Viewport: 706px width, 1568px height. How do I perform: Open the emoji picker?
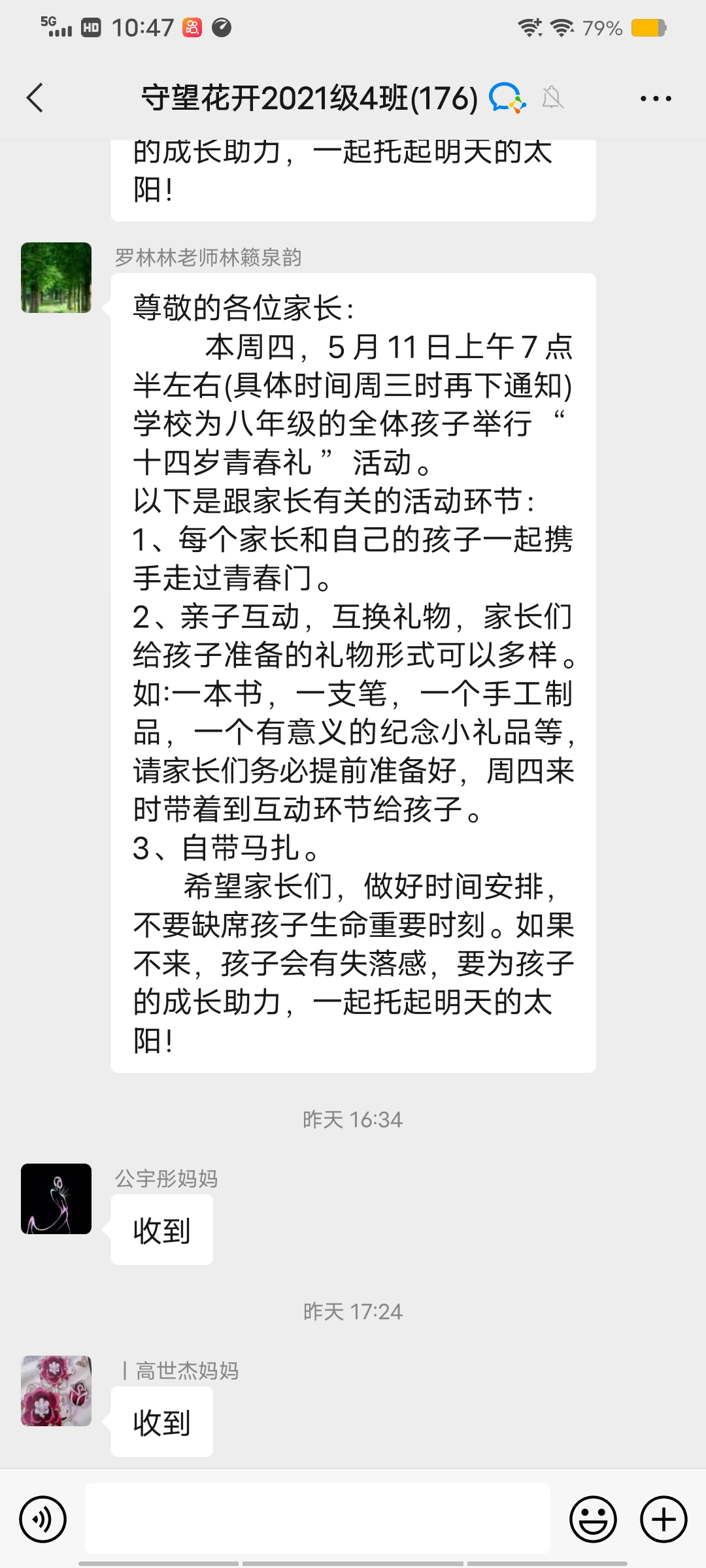click(x=592, y=1519)
